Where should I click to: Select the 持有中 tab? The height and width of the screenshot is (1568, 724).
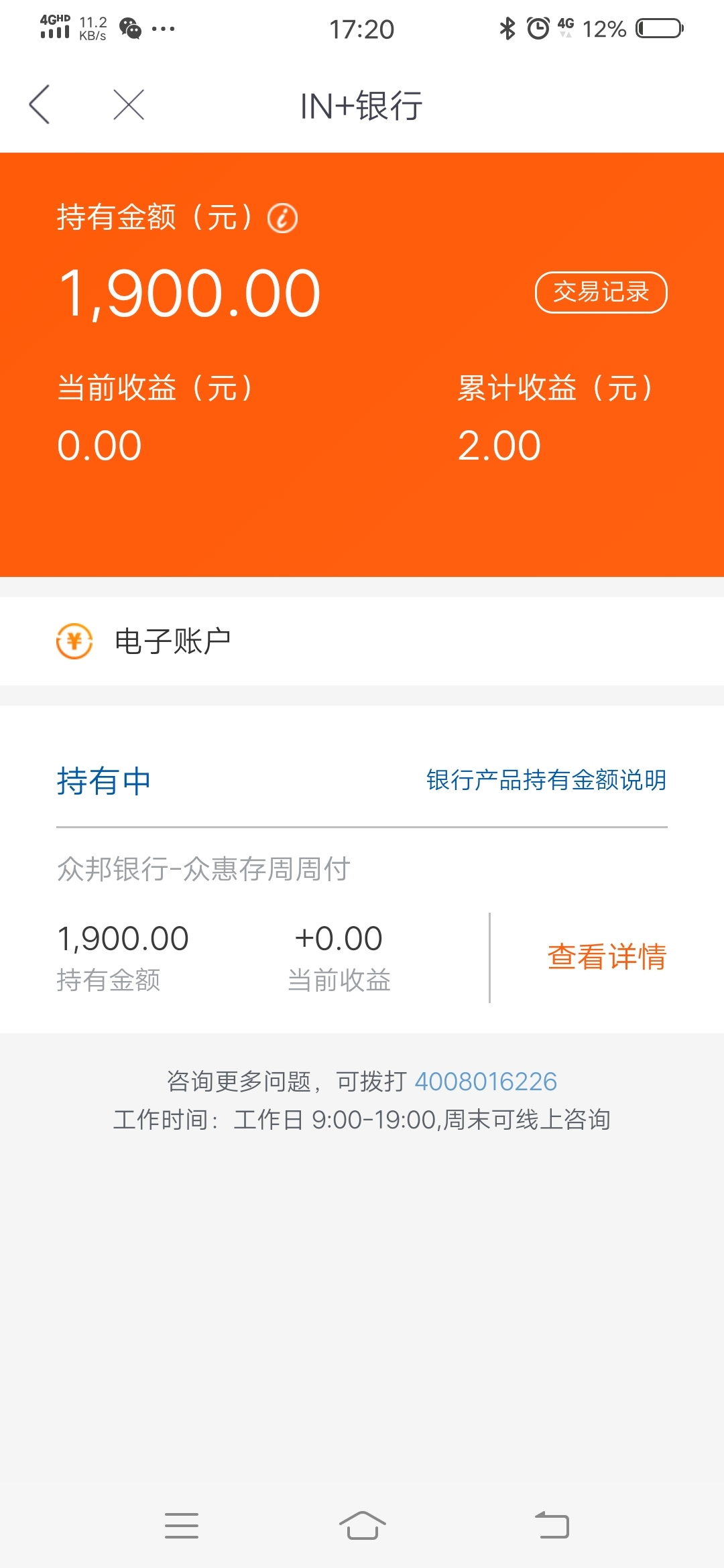(x=104, y=781)
